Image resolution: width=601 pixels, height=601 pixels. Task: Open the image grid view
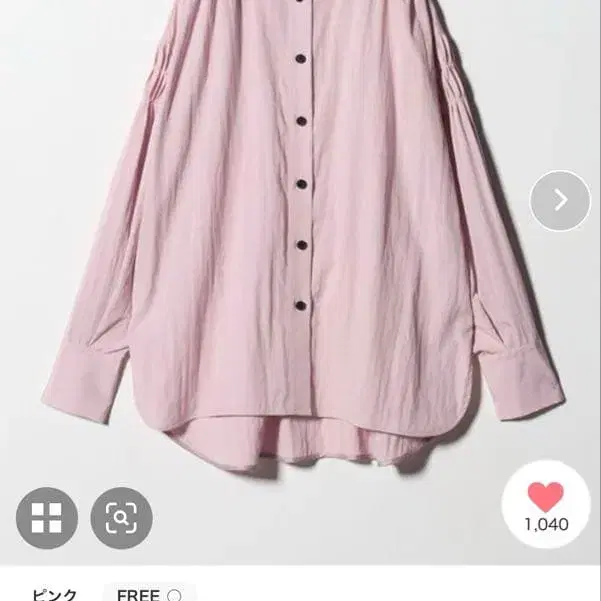pyautogui.click(x=47, y=518)
